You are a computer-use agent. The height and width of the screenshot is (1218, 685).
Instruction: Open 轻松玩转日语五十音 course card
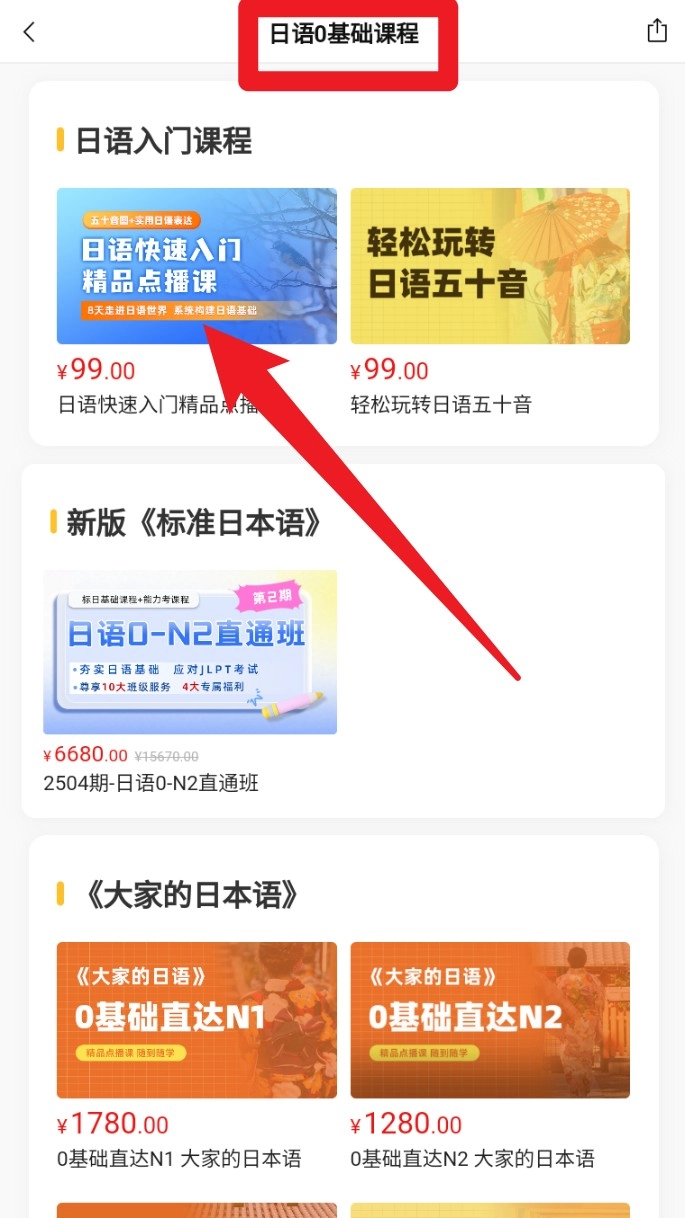[489, 266]
